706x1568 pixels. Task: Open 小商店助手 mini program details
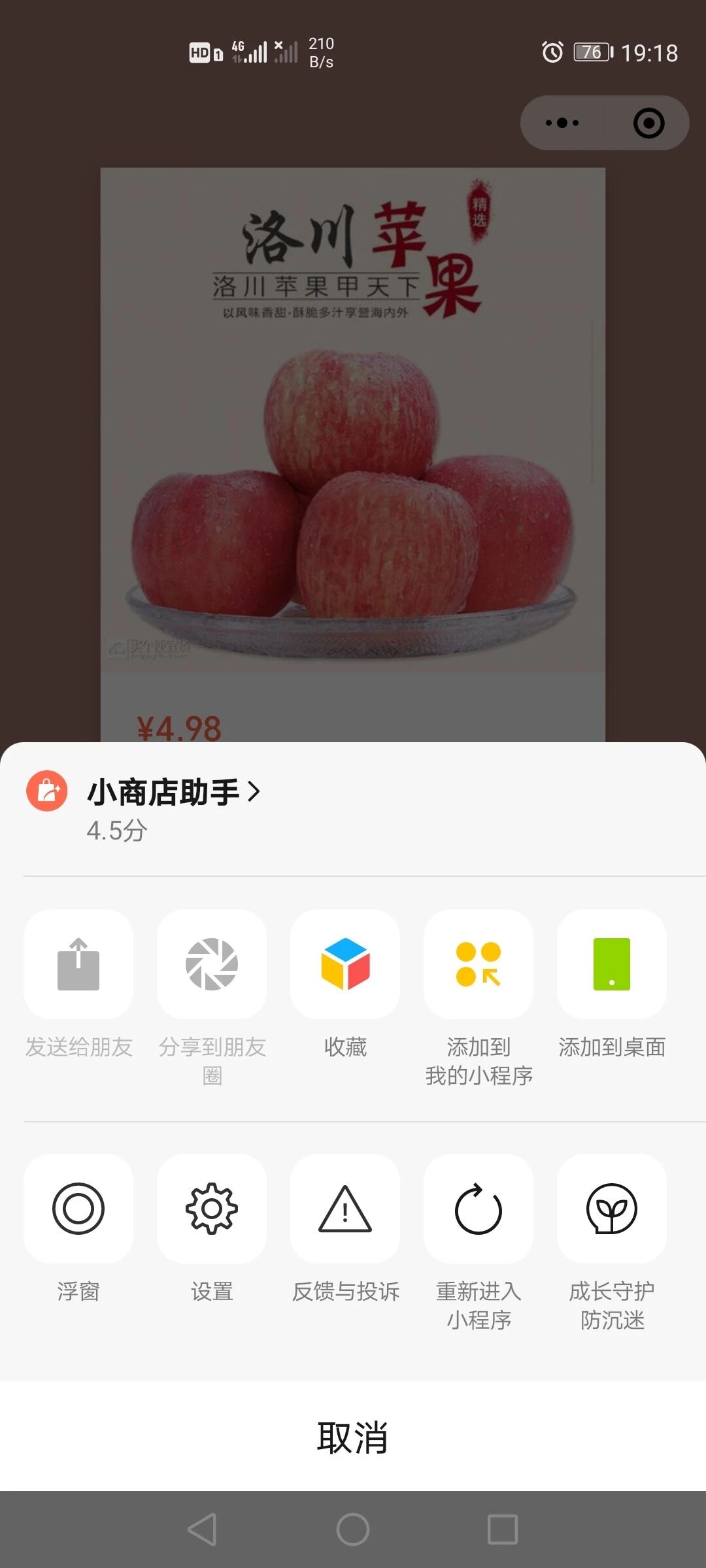(173, 792)
